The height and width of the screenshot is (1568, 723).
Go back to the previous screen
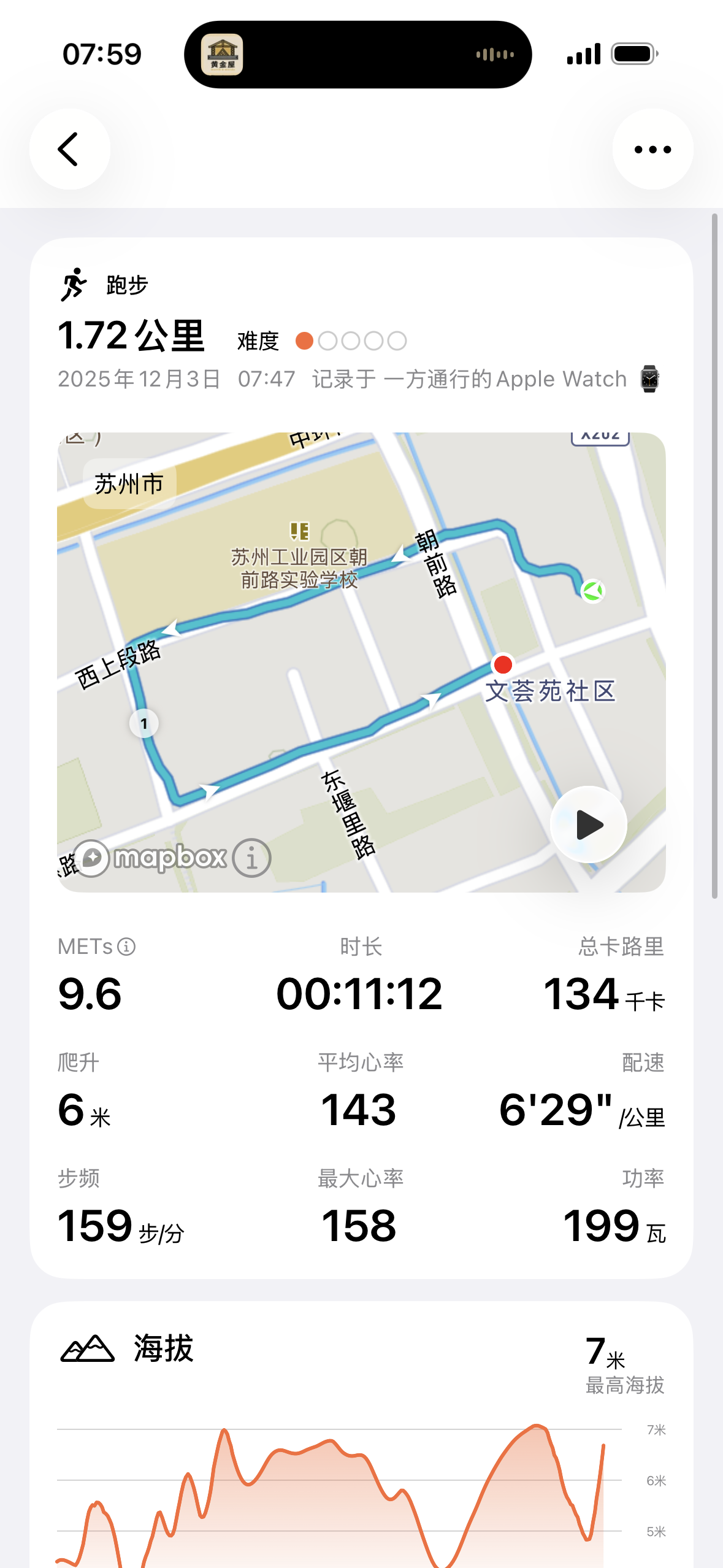tap(69, 149)
